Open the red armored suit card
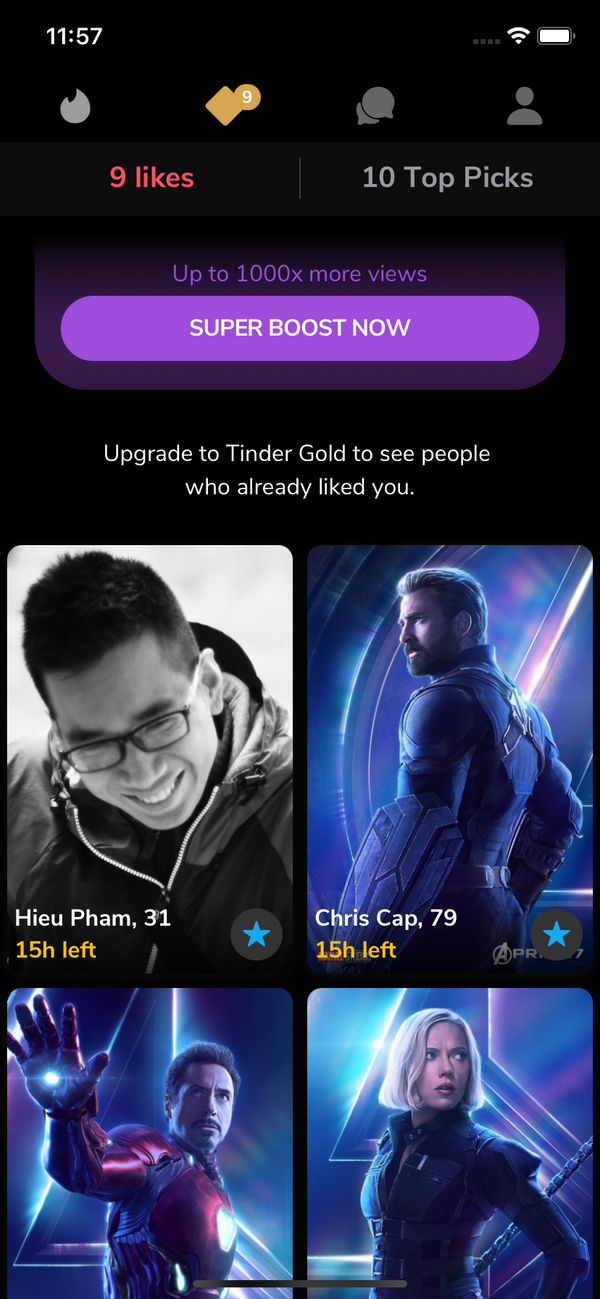The width and height of the screenshot is (600, 1299). pyautogui.click(x=150, y=1140)
